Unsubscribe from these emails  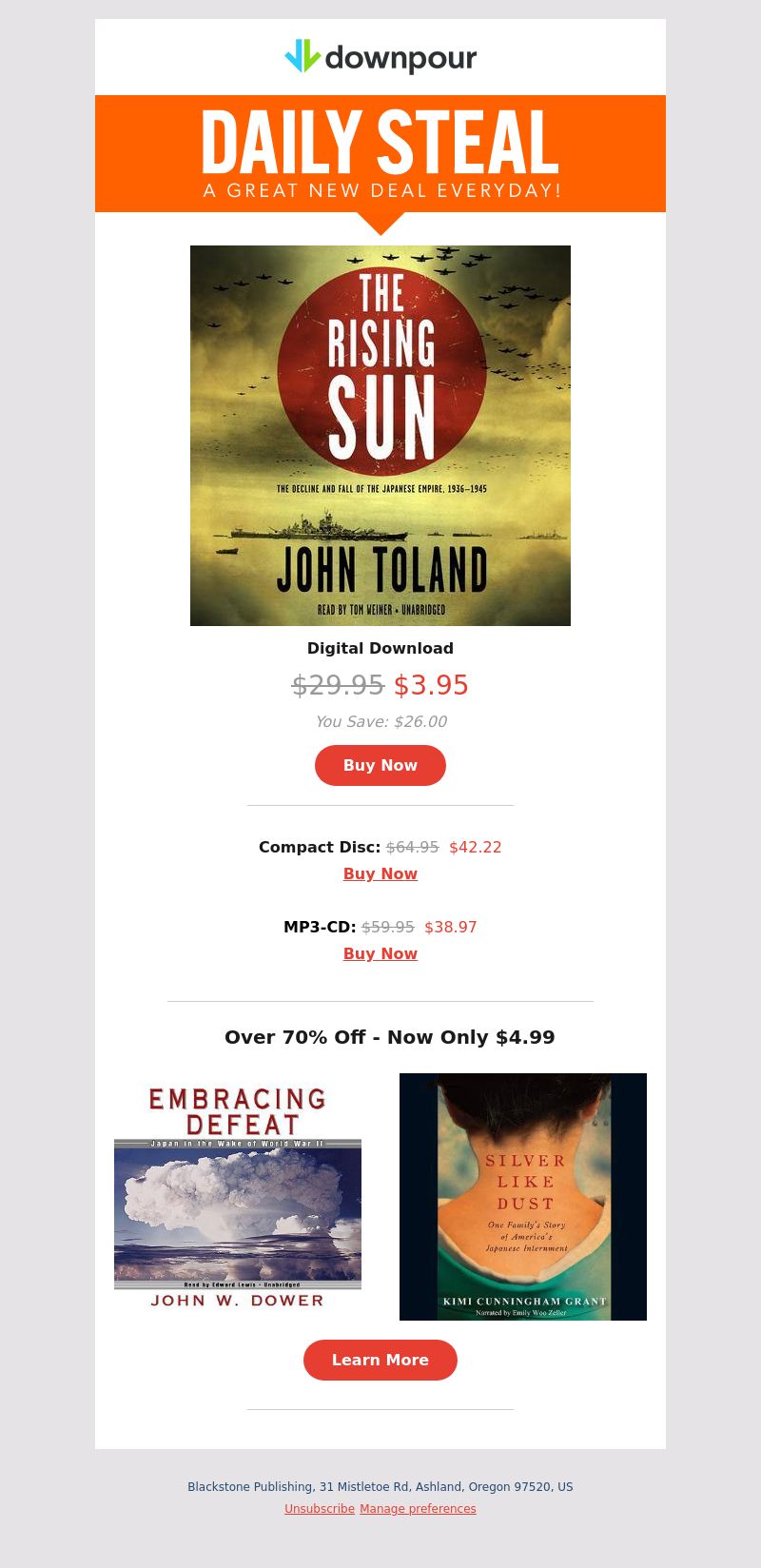320,1509
